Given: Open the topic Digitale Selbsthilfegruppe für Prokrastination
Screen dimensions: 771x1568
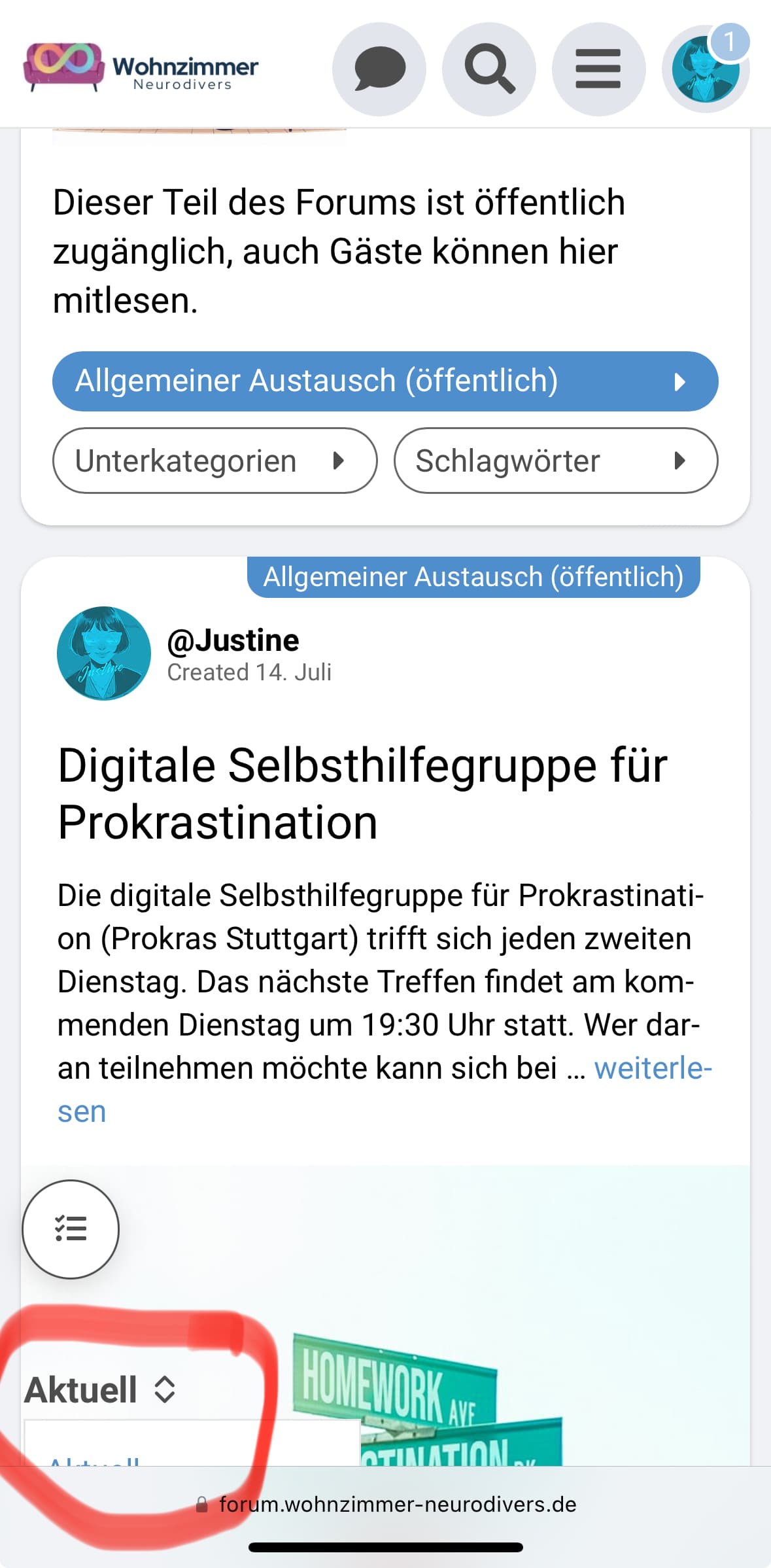Looking at the screenshot, I should (362, 793).
